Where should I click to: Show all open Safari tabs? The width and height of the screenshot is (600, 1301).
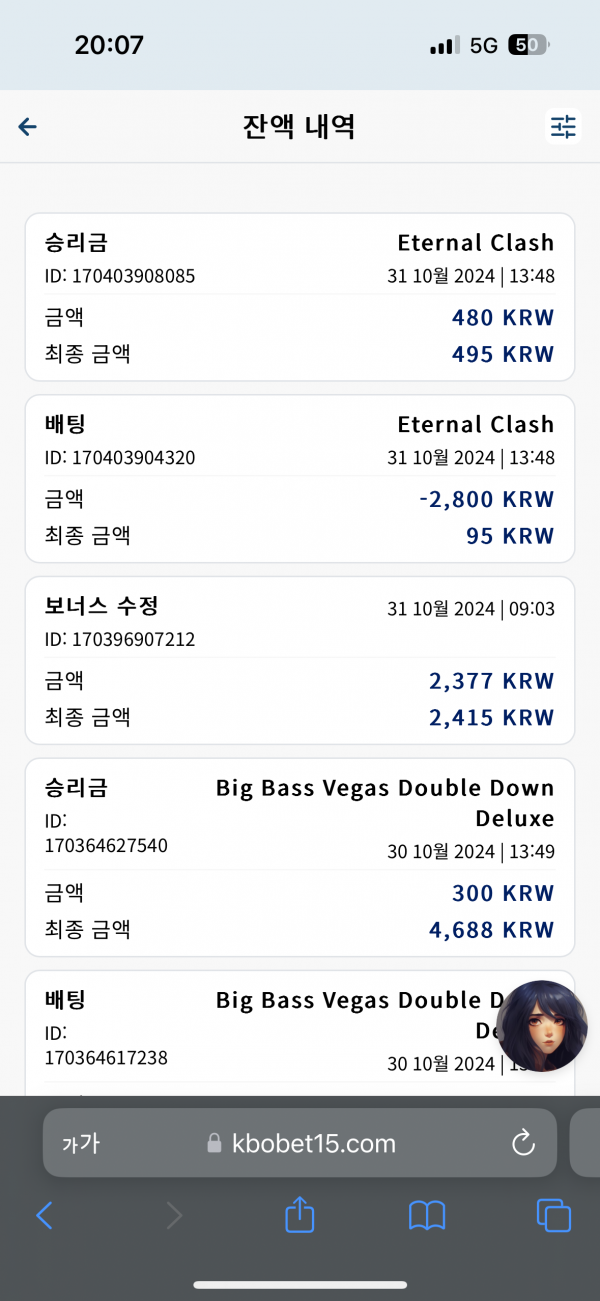[x=554, y=1215]
